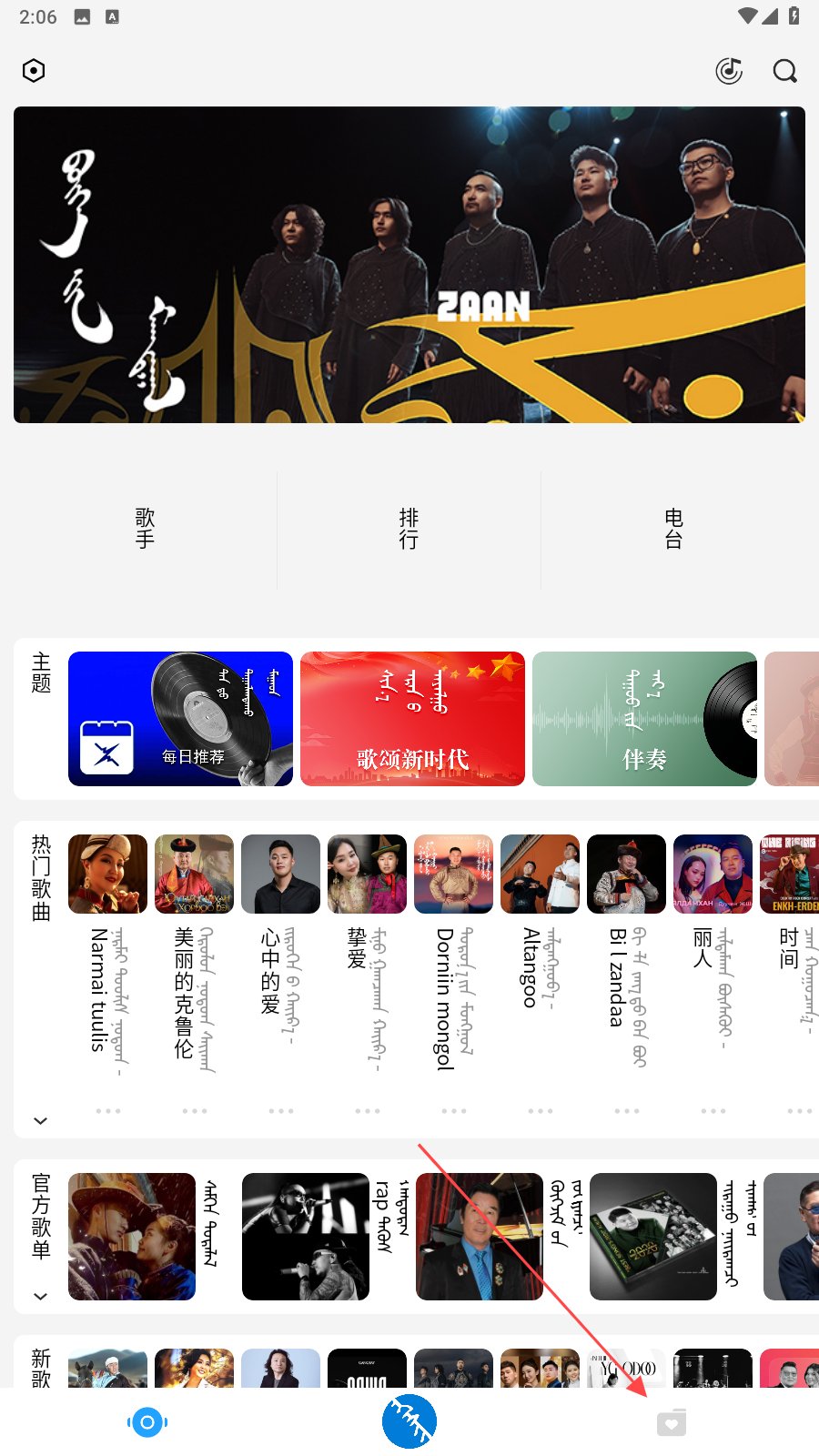Open the ZAAN band banner
Screen dimensions: 819x1456
(x=409, y=265)
